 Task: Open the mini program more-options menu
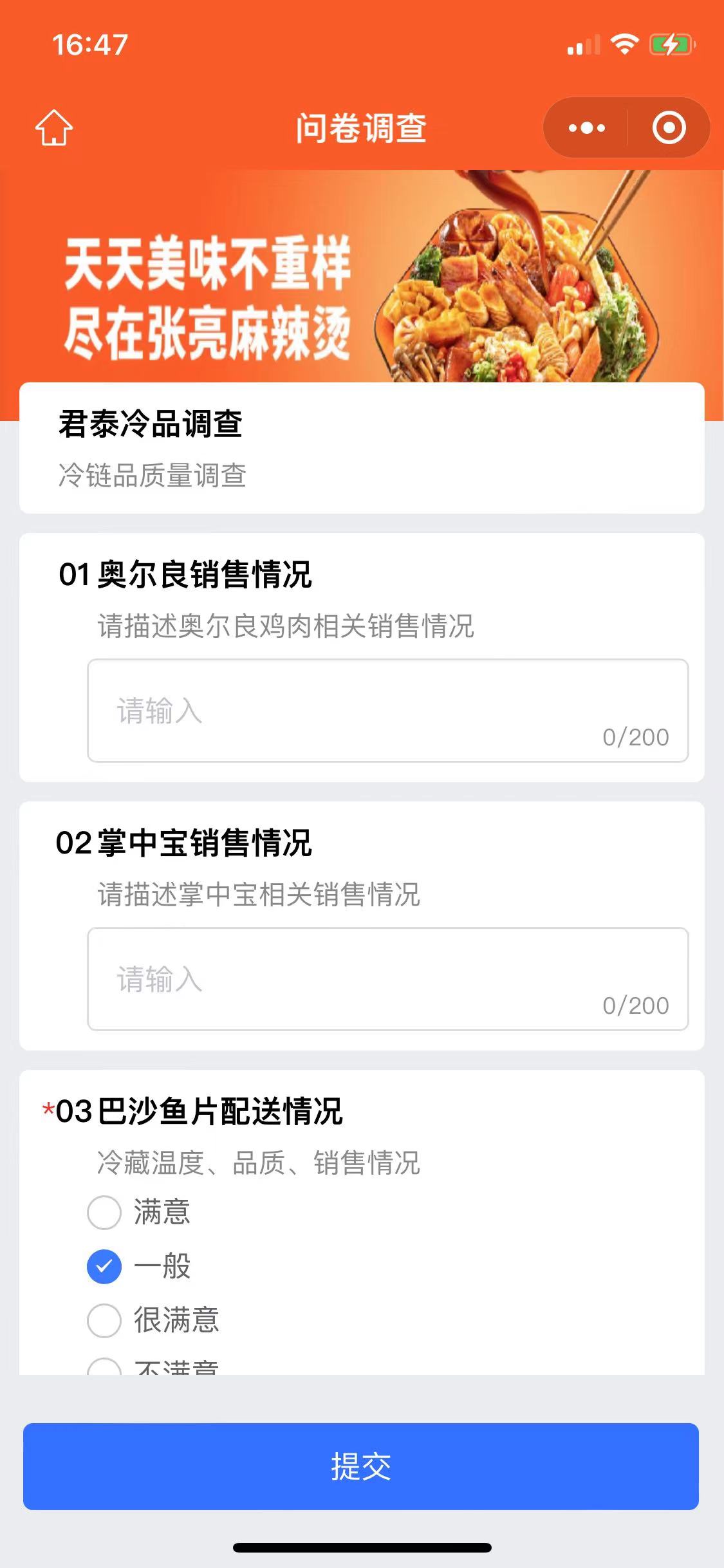click(x=586, y=127)
